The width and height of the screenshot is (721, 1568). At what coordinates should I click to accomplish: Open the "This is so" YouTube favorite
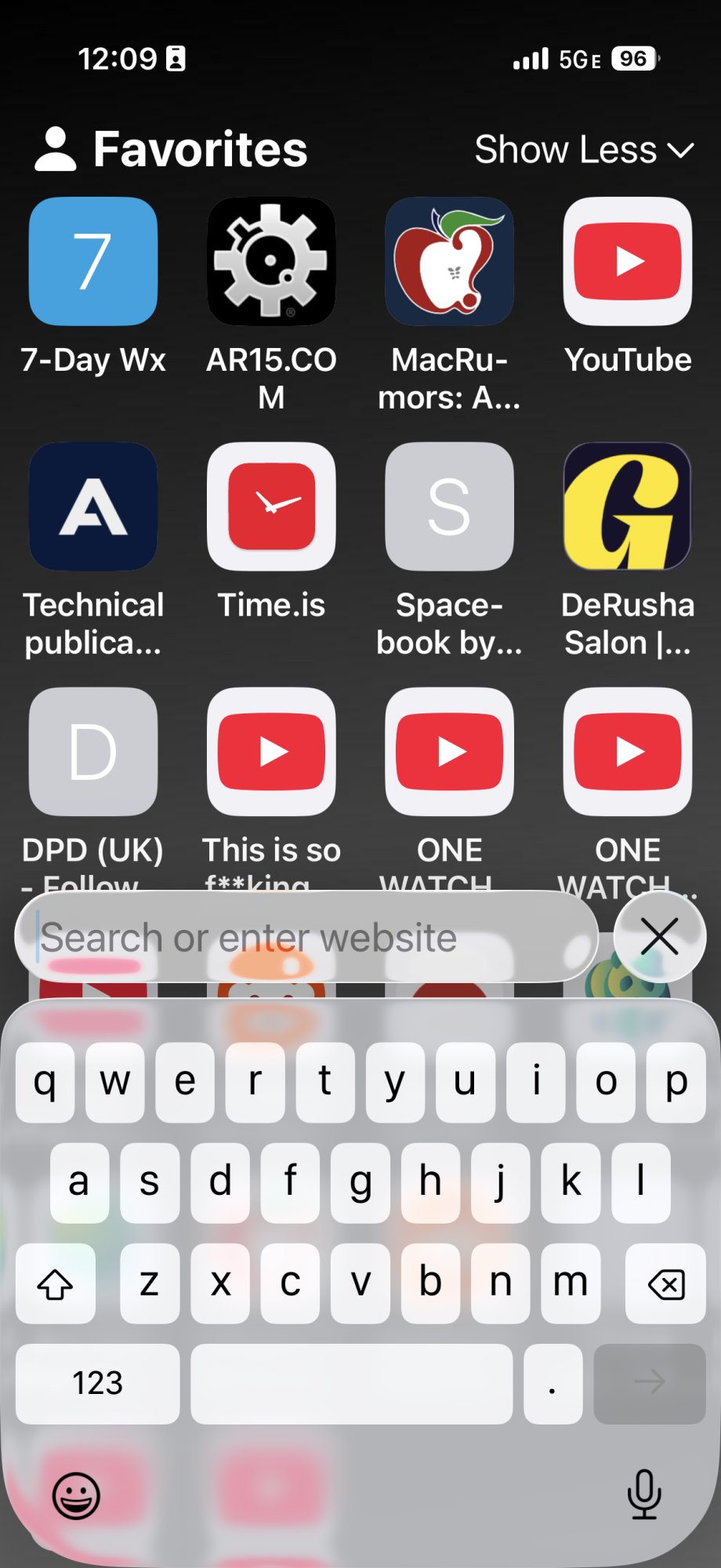(271, 753)
